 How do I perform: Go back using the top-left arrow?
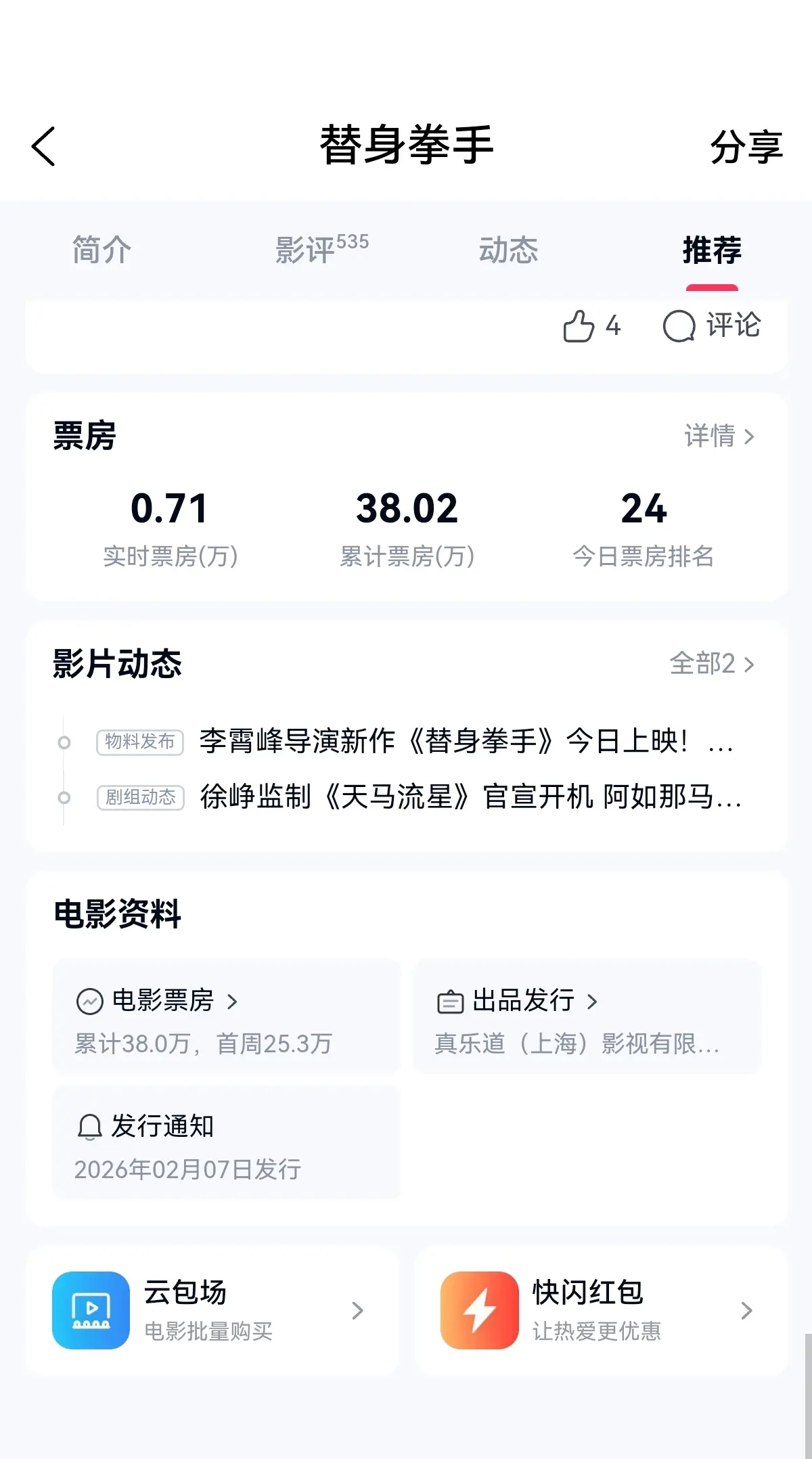[x=44, y=146]
